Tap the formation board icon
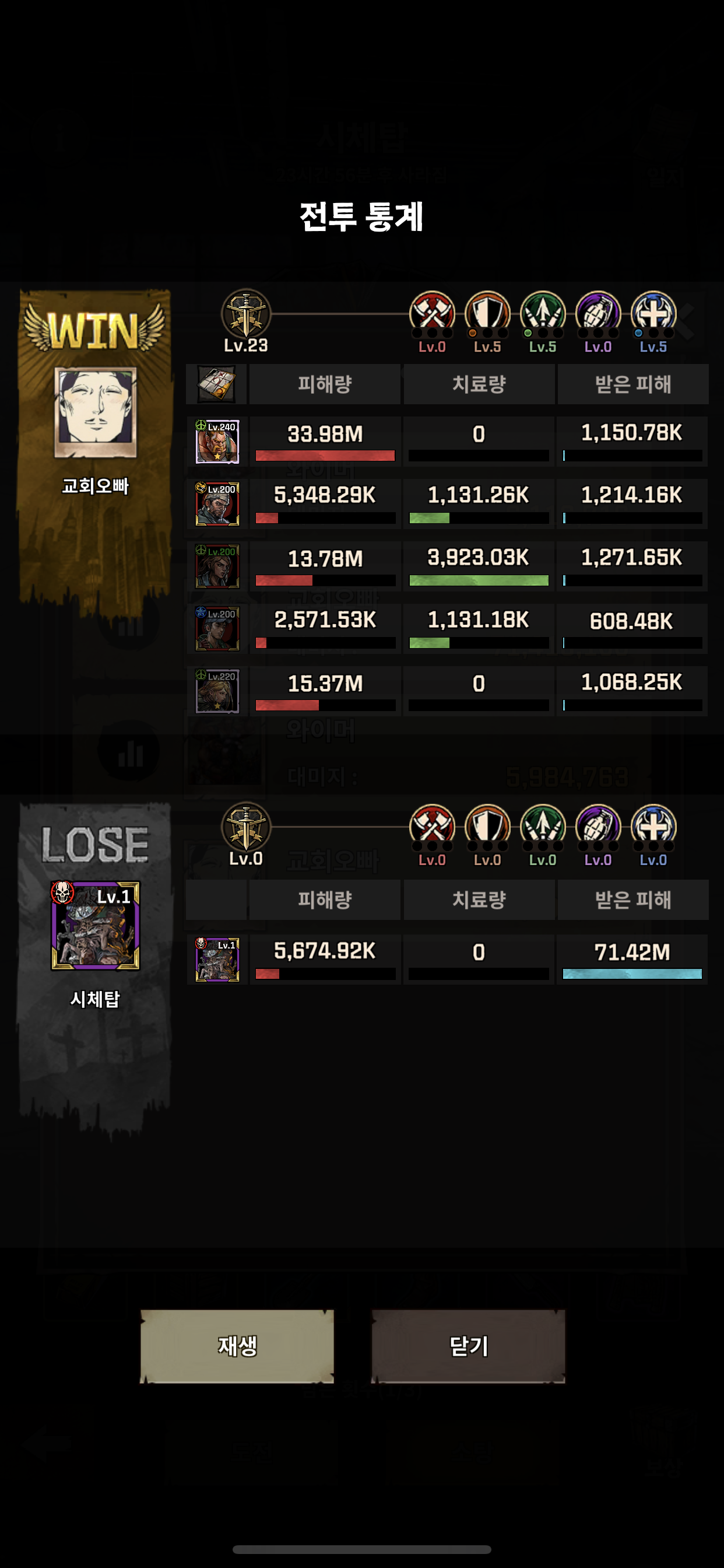724x1568 pixels. (217, 384)
